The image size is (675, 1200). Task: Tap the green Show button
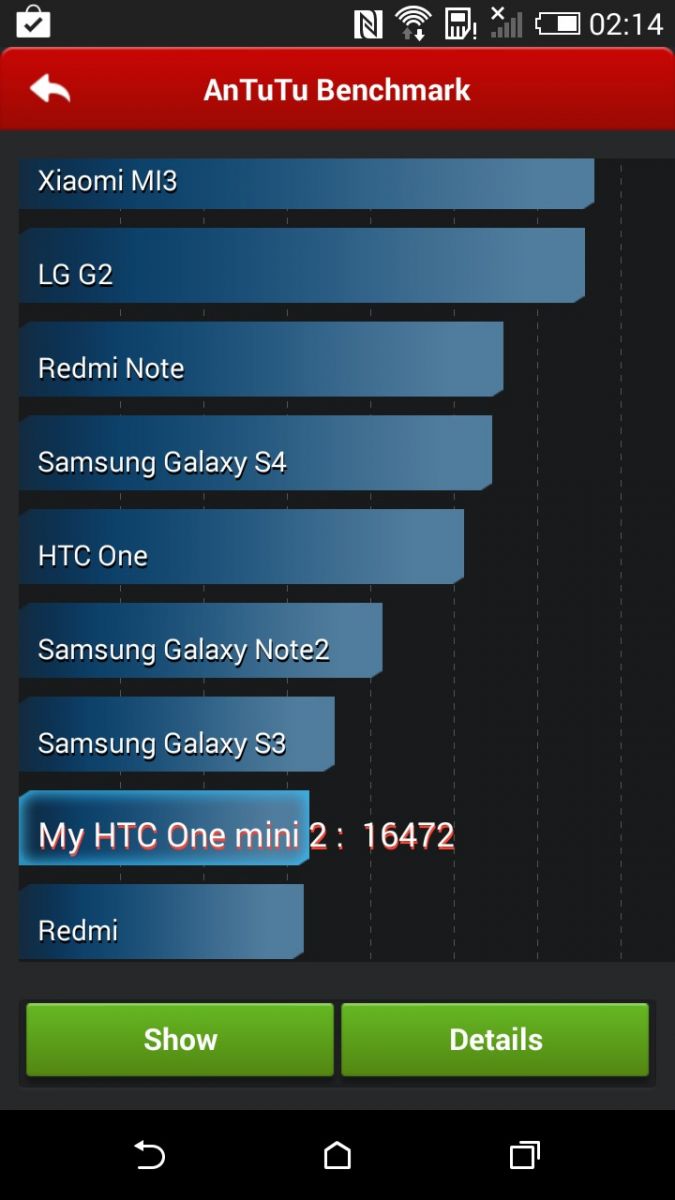click(x=180, y=1039)
